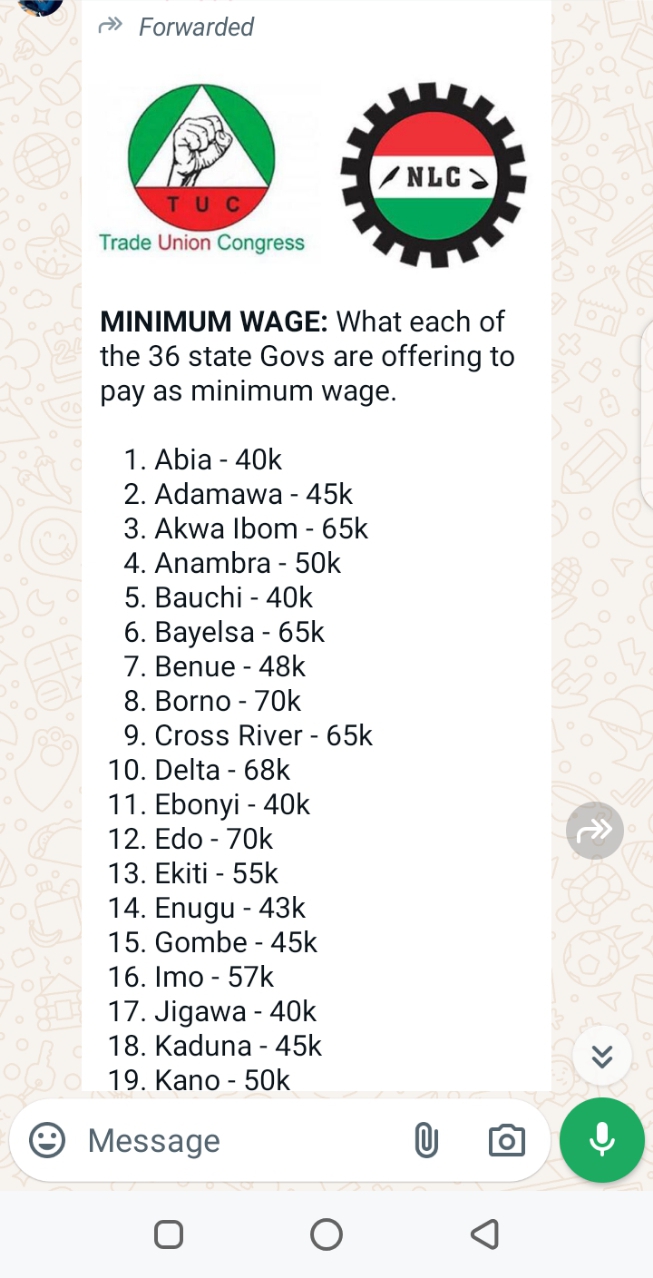
Task: Go to the home screen
Action: pyautogui.click(x=326, y=1234)
